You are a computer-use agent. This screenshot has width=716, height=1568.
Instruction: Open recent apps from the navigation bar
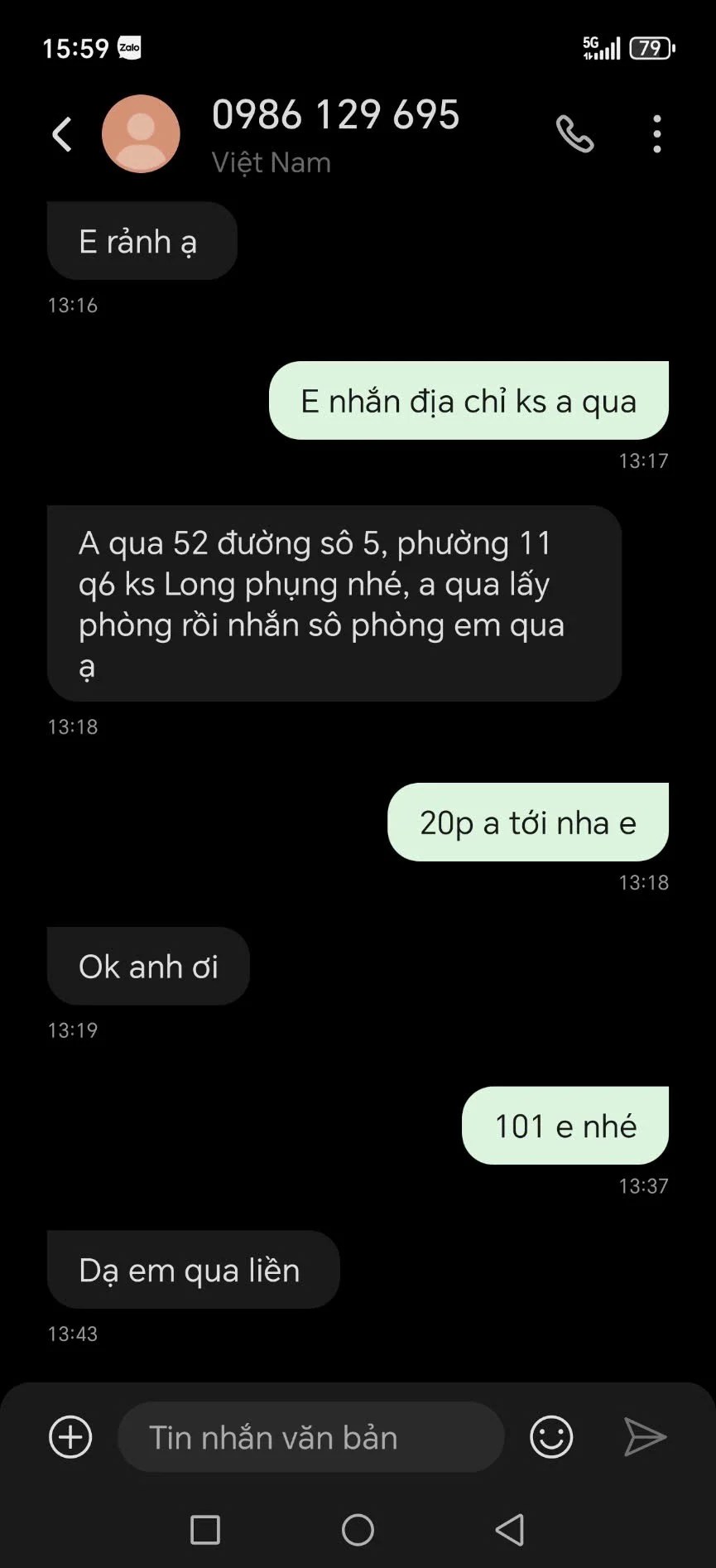pyautogui.click(x=205, y=1530)
